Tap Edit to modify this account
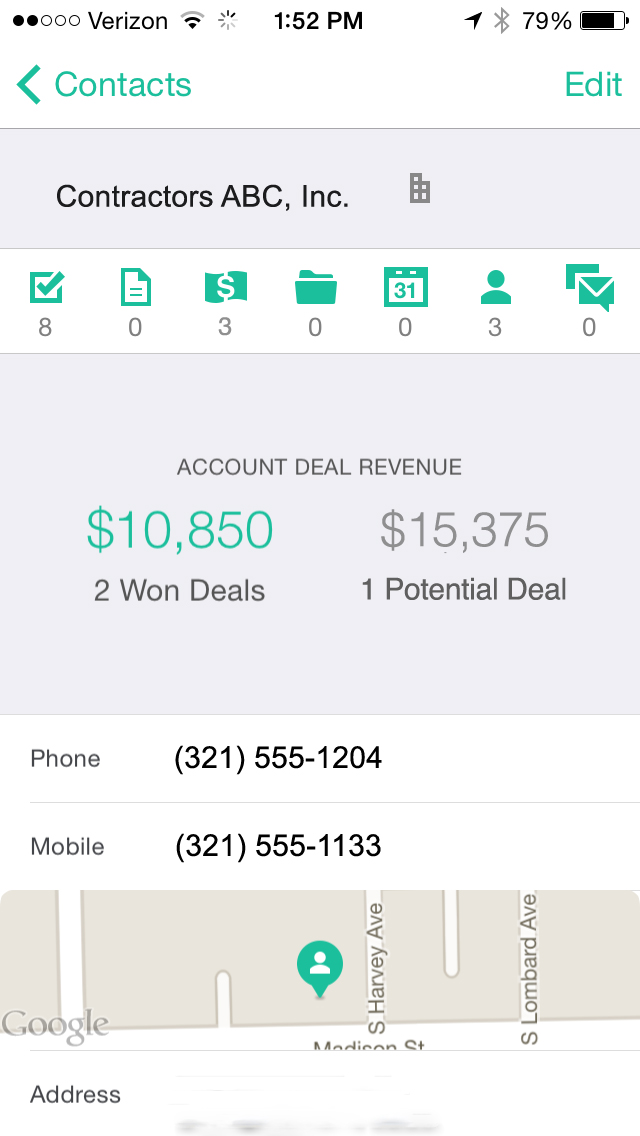640x1136 pixels. tap(593, 85)
